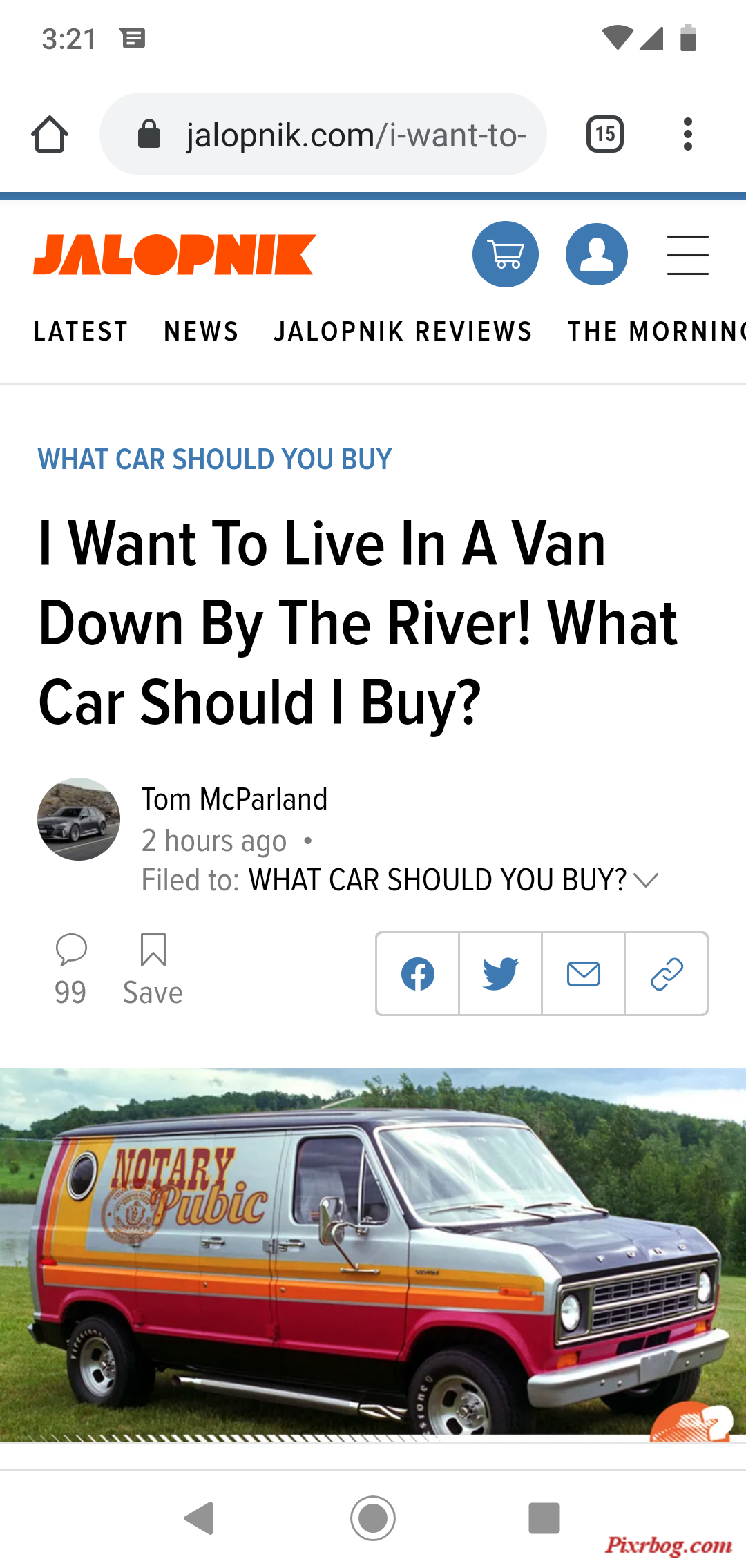Open the blue What Car Should You Buy link

point(215,459)
